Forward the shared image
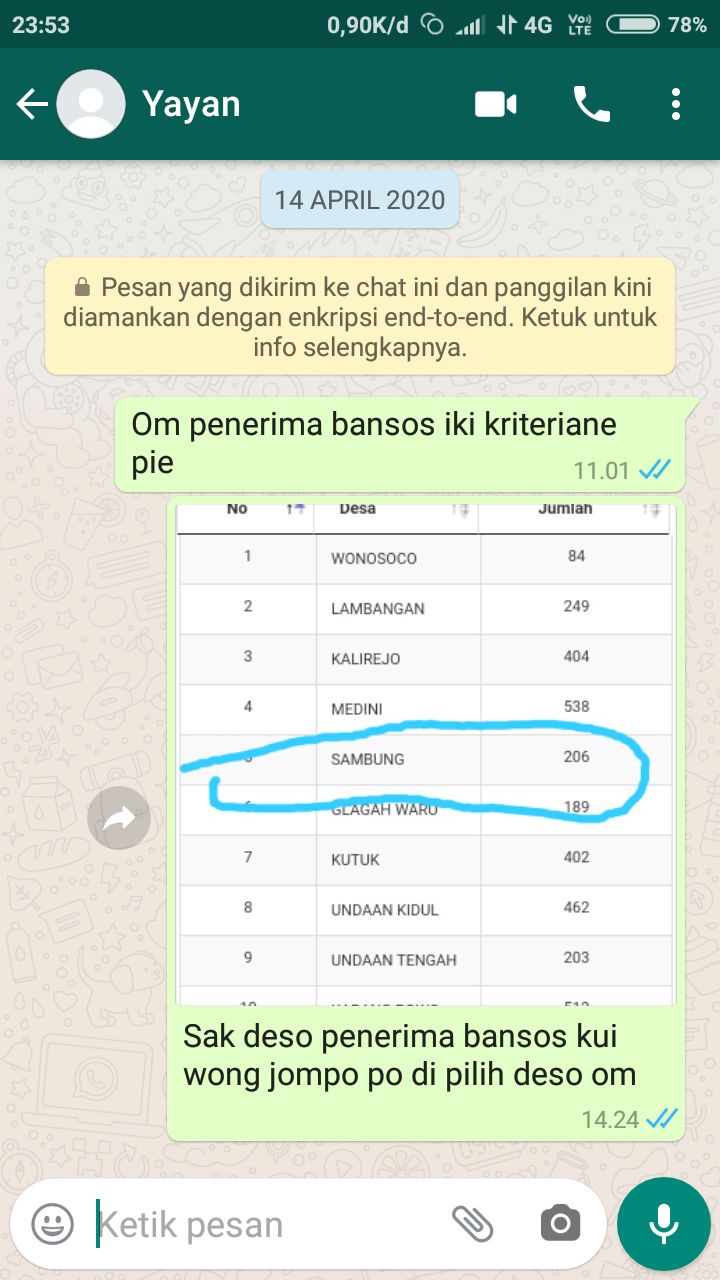The image size is (720, 1280). click(119, 820)
